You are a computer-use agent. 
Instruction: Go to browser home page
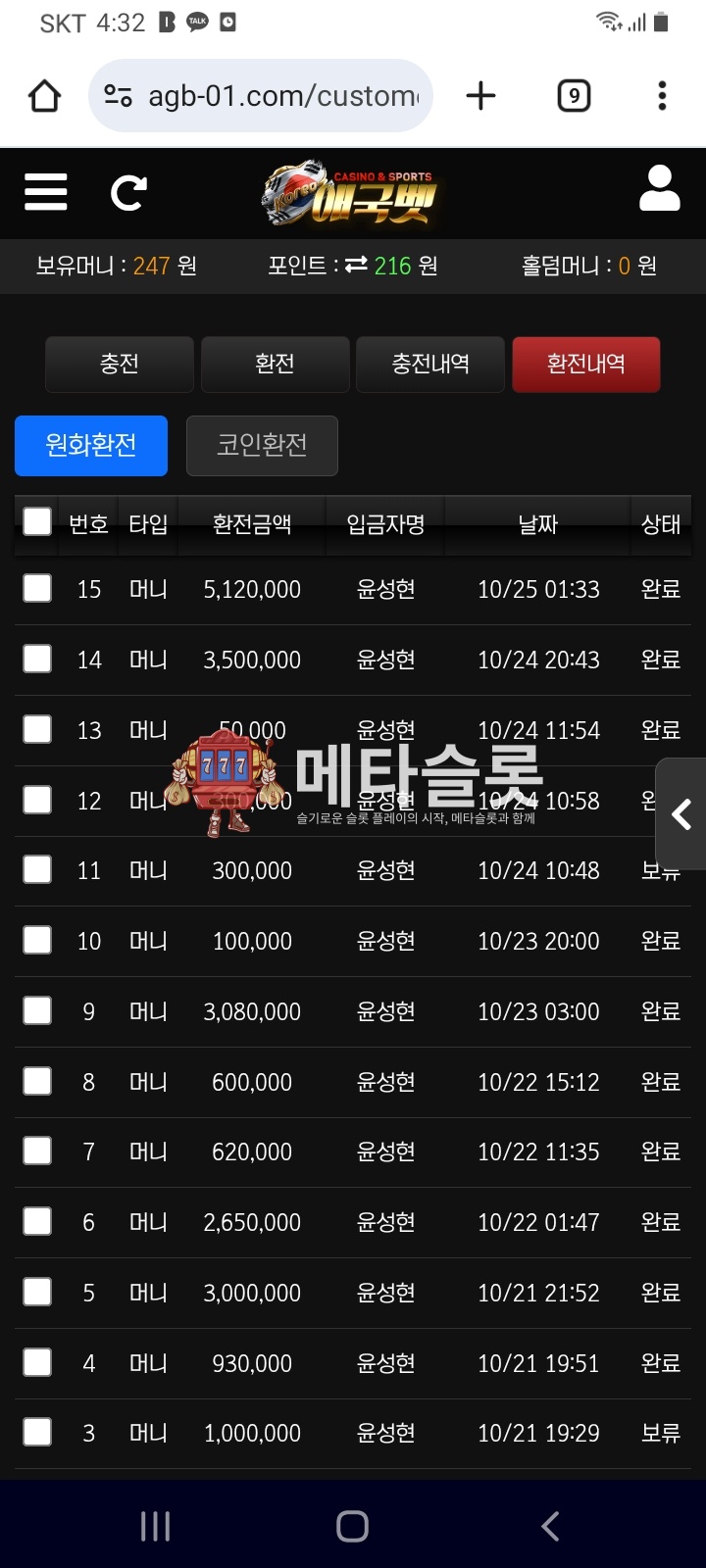click(44, 96)
